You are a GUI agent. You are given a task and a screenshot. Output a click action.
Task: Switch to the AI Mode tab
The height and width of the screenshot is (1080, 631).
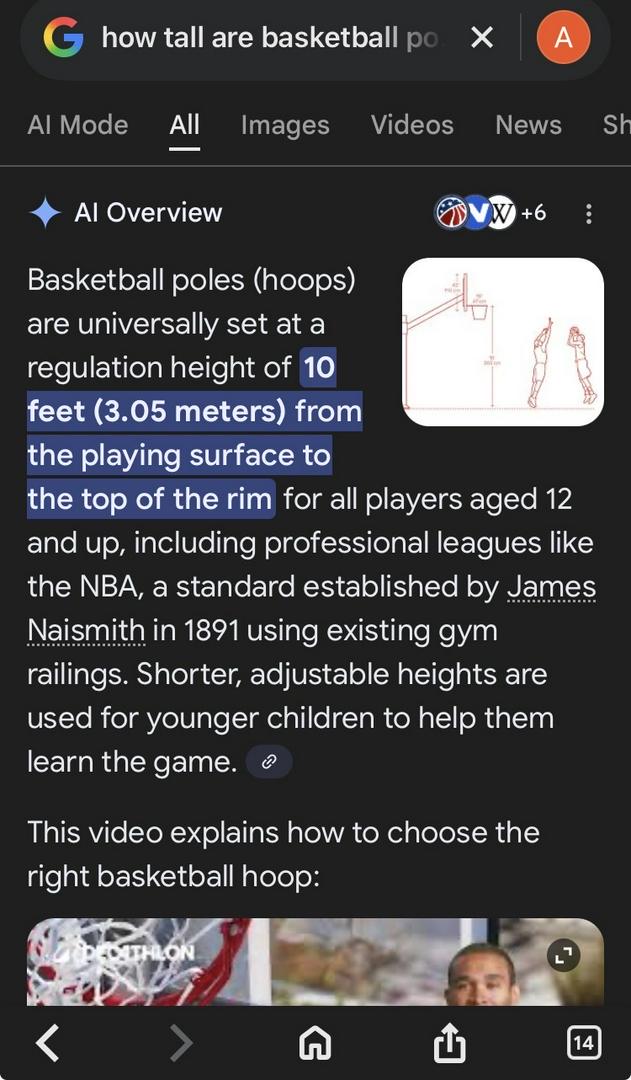(x=78, y=125)
